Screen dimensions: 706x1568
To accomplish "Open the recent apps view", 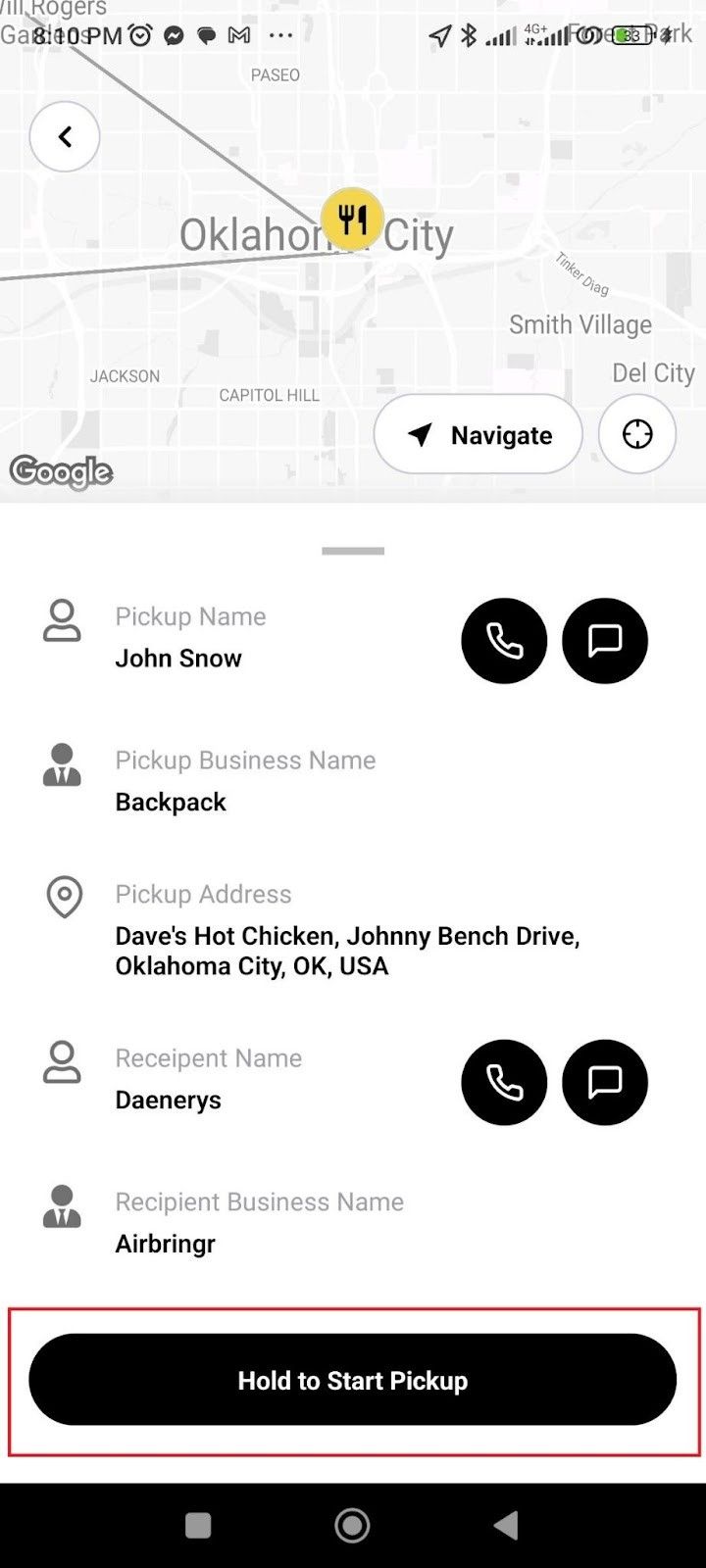I will tap(198, 1525).
